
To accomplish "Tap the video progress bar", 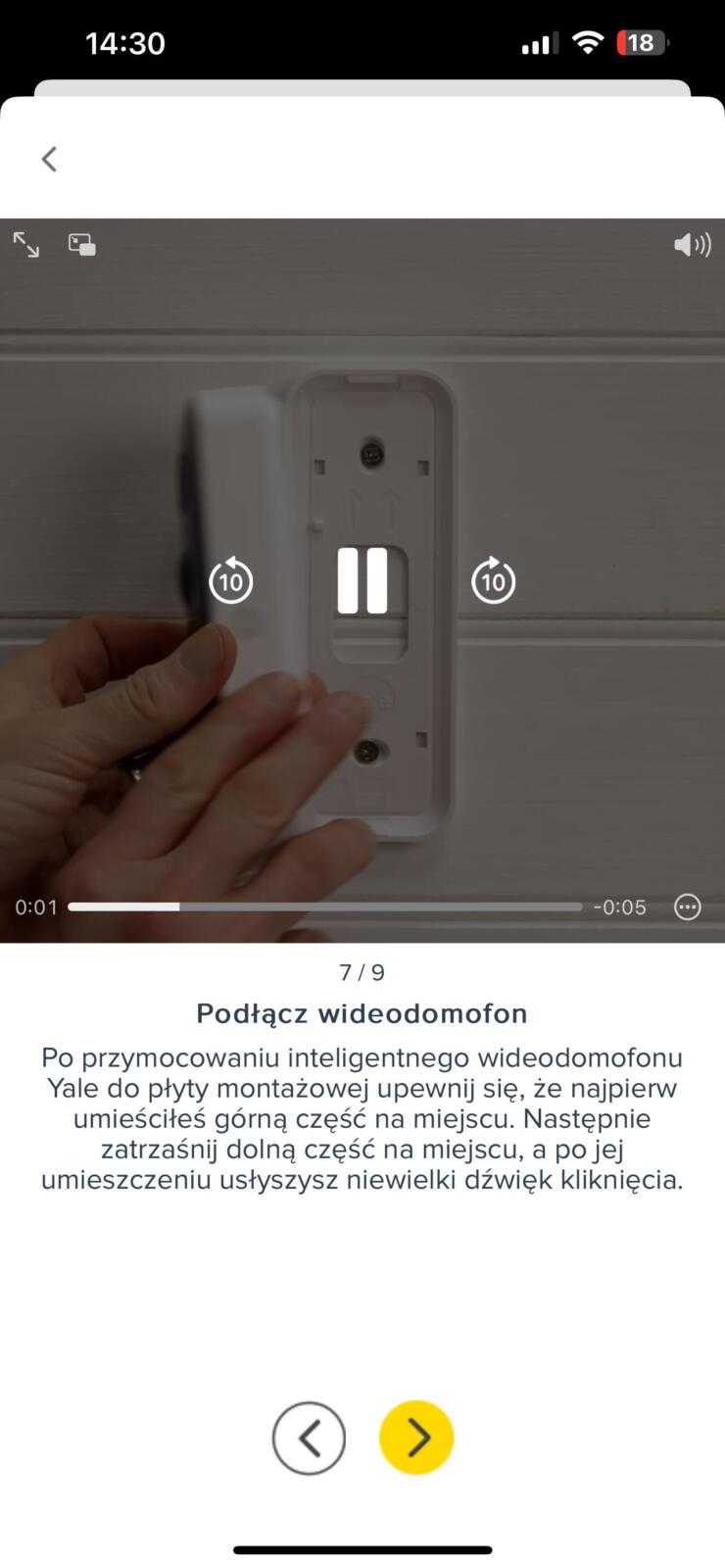I will tap(325, 906).
